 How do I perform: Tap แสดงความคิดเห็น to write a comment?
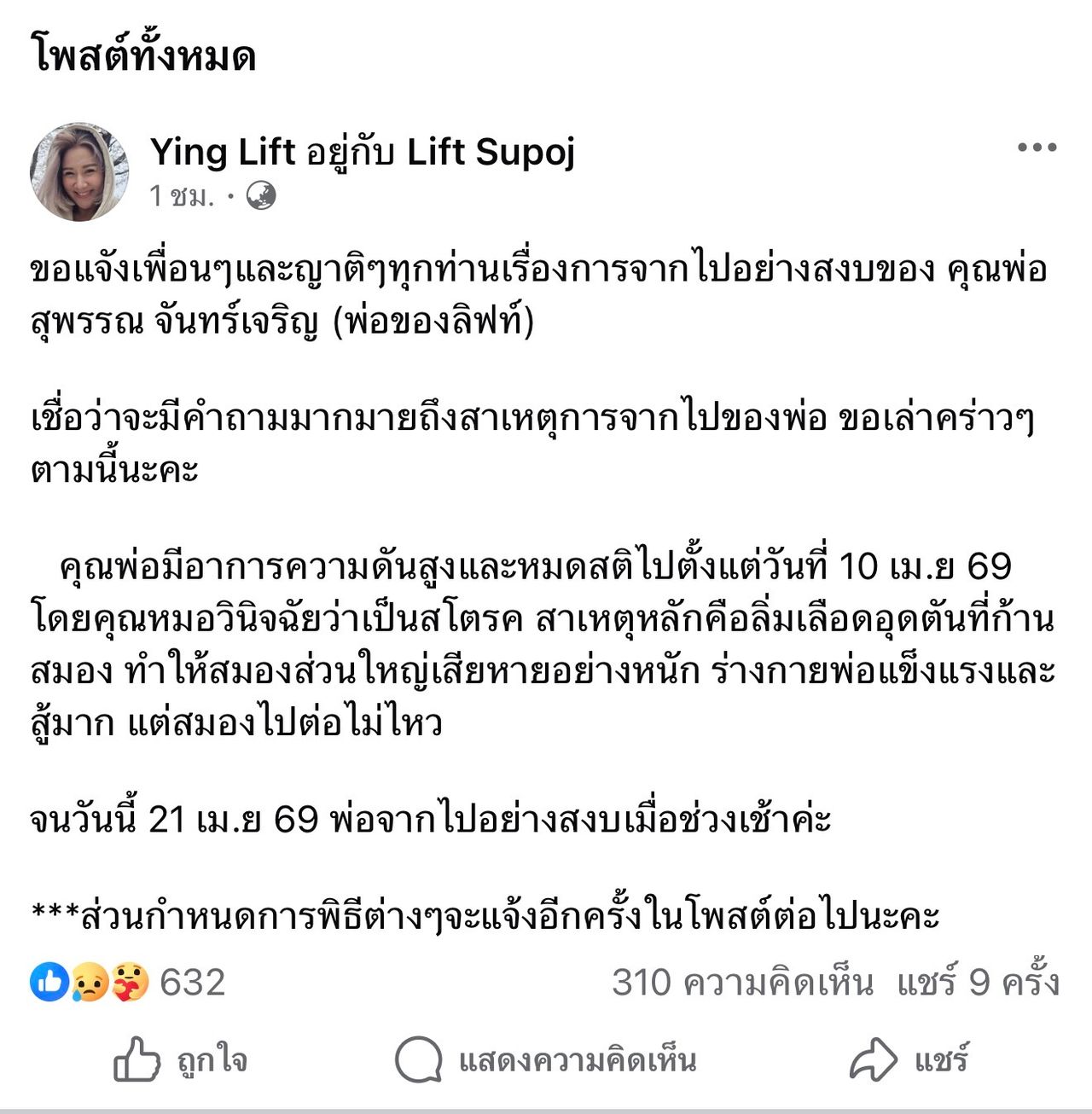click(546, 1060)
